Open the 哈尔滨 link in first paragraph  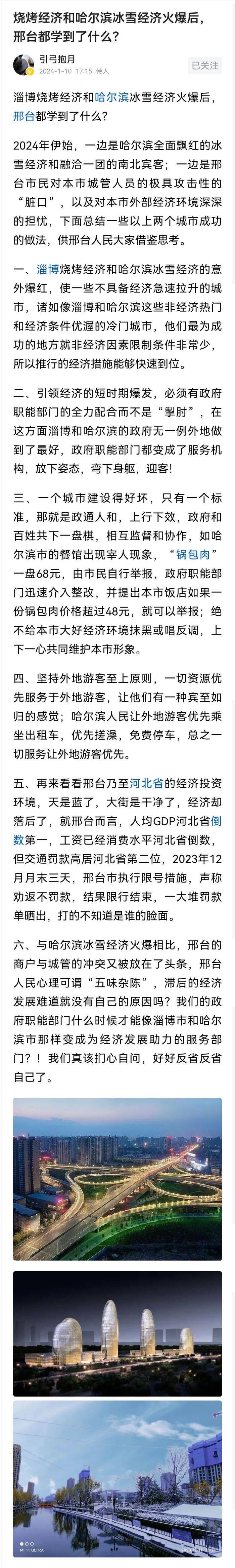[112, 97]
